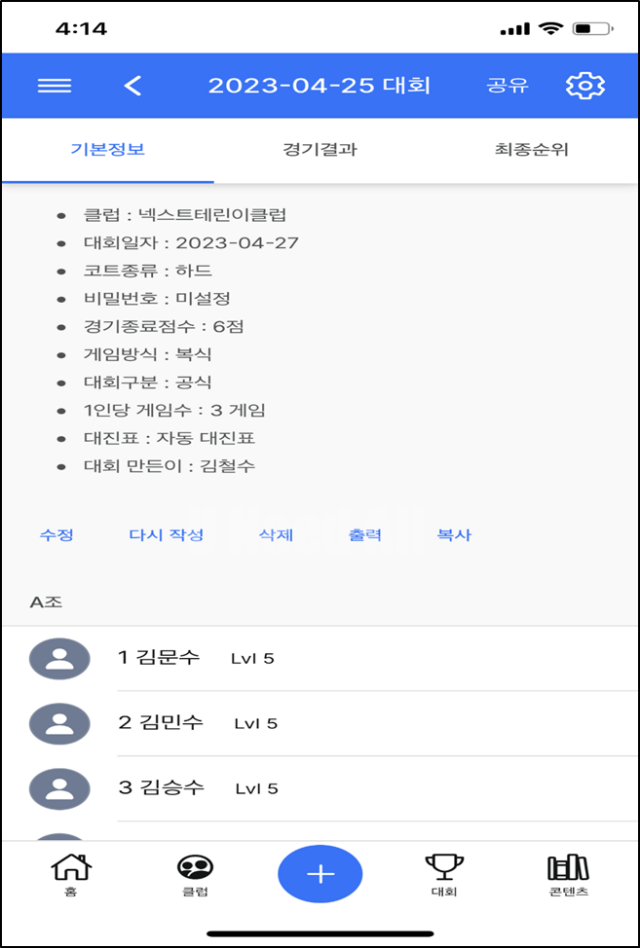Select the 기본정보 tab

pyautogui.click(x=107, y=150)
